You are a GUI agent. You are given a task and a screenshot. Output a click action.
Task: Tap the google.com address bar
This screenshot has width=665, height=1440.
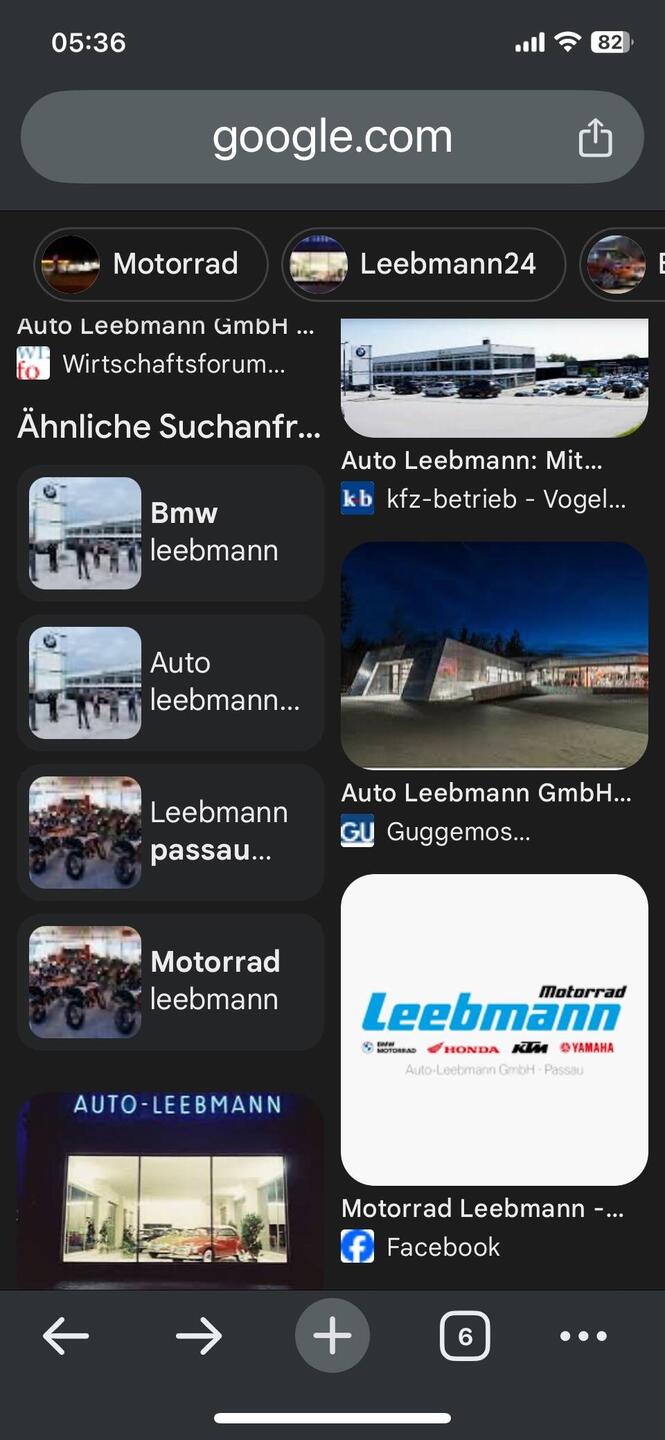(330, 137)
